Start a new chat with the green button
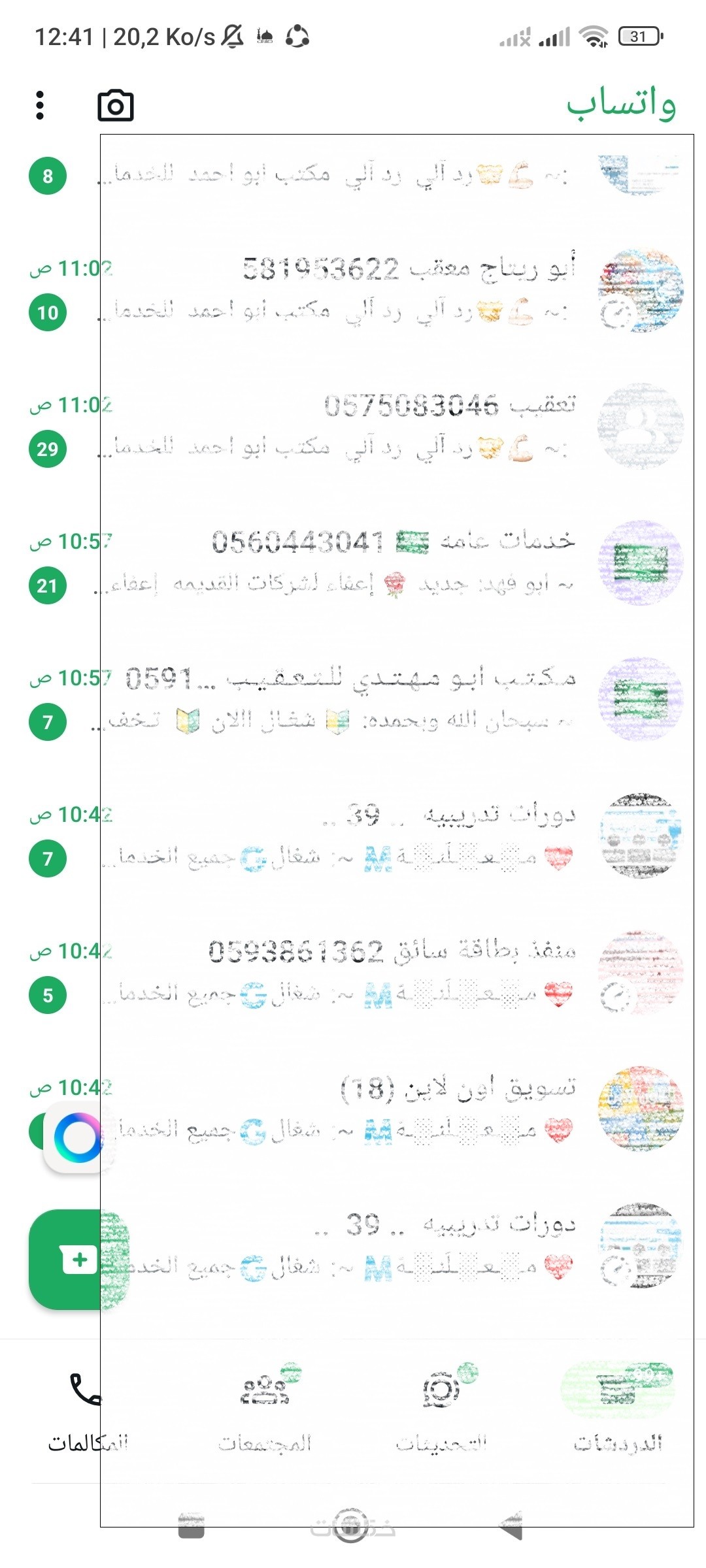 (x=78, y=1259)
